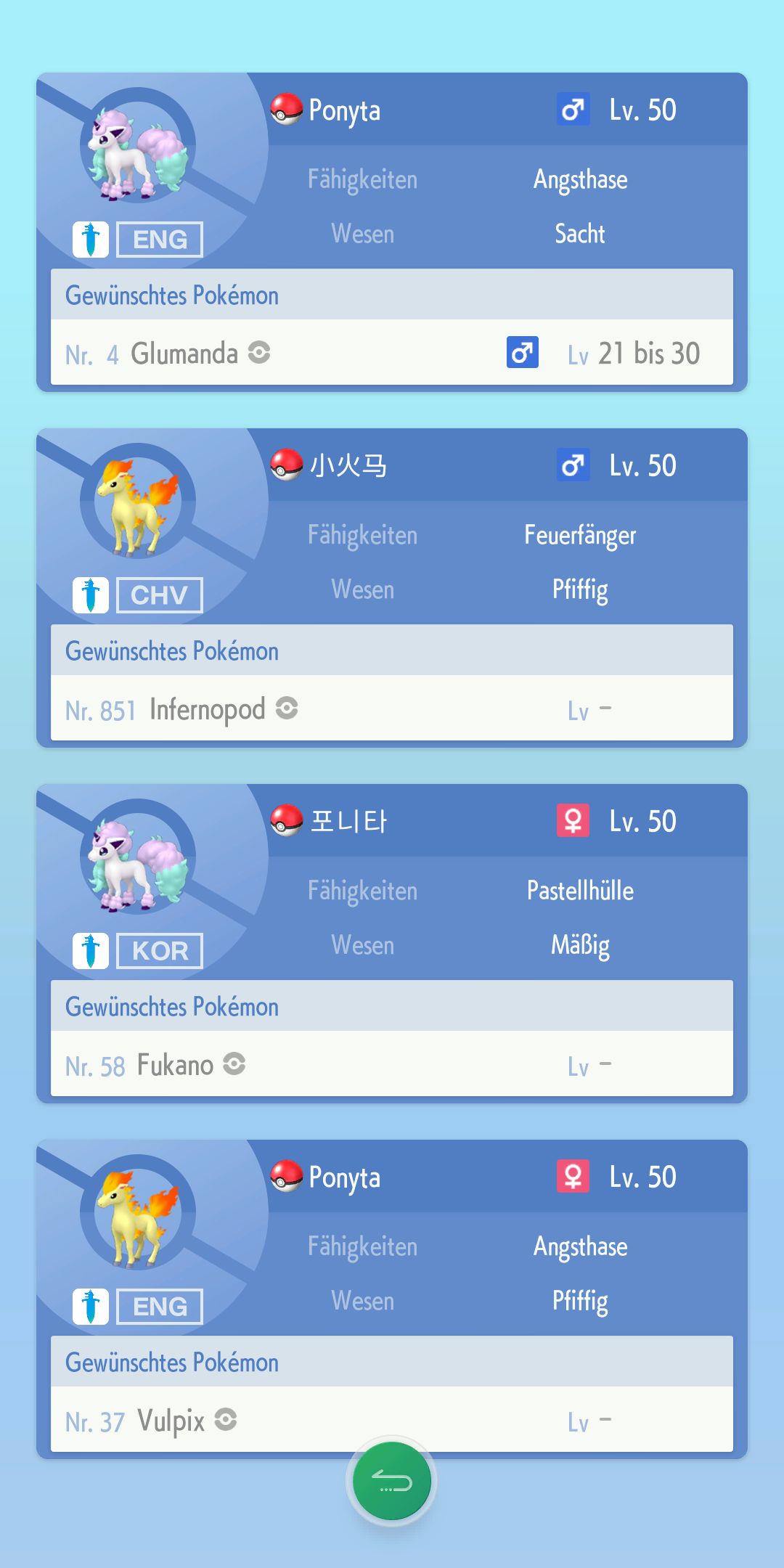
Task: Open the Ponyta offer wanting Glumanda
Action: tap(392, 232)
